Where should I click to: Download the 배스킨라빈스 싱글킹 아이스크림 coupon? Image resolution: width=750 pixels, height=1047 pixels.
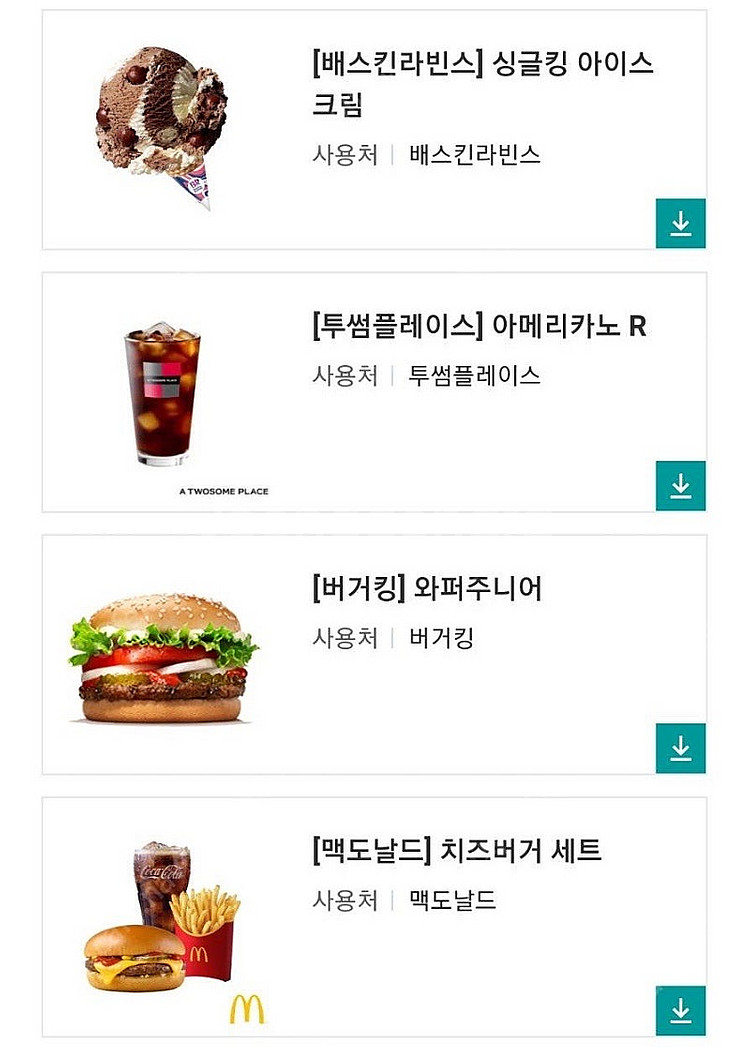(683, 223)
